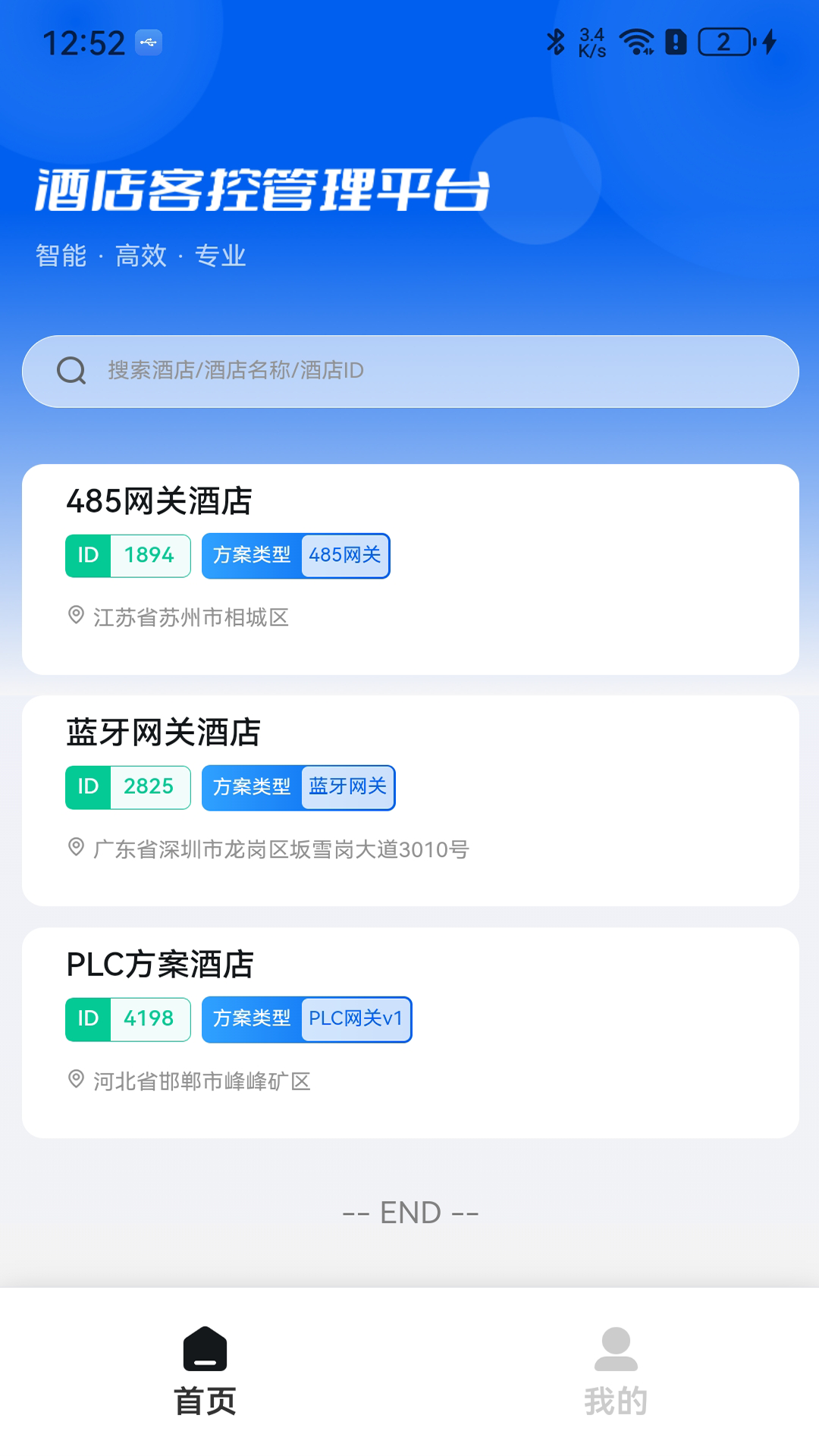Open the 蓝牙网关酒店 hotel card

[409, 800]
